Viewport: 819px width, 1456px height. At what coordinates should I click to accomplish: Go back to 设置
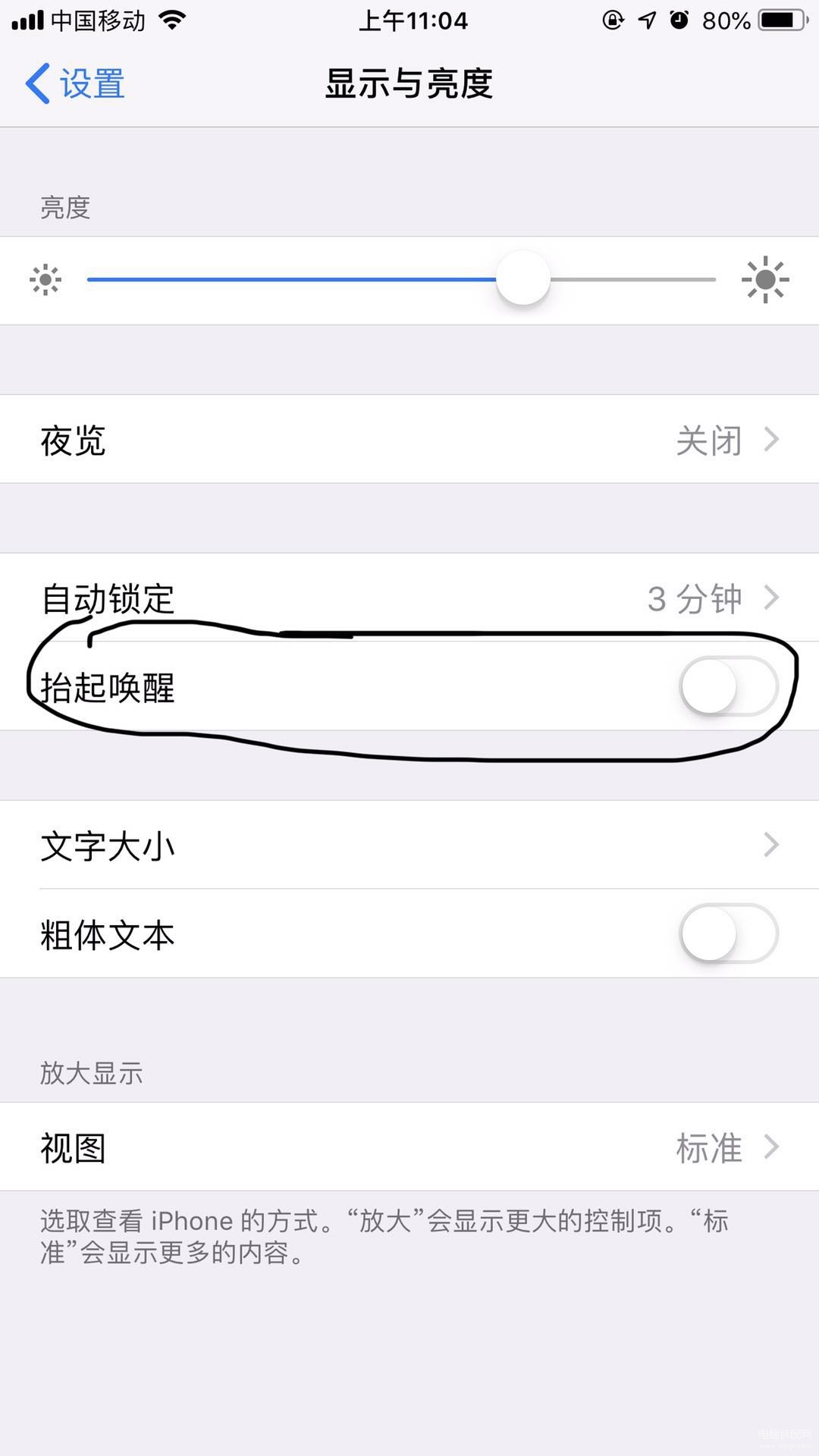(75, 83)
